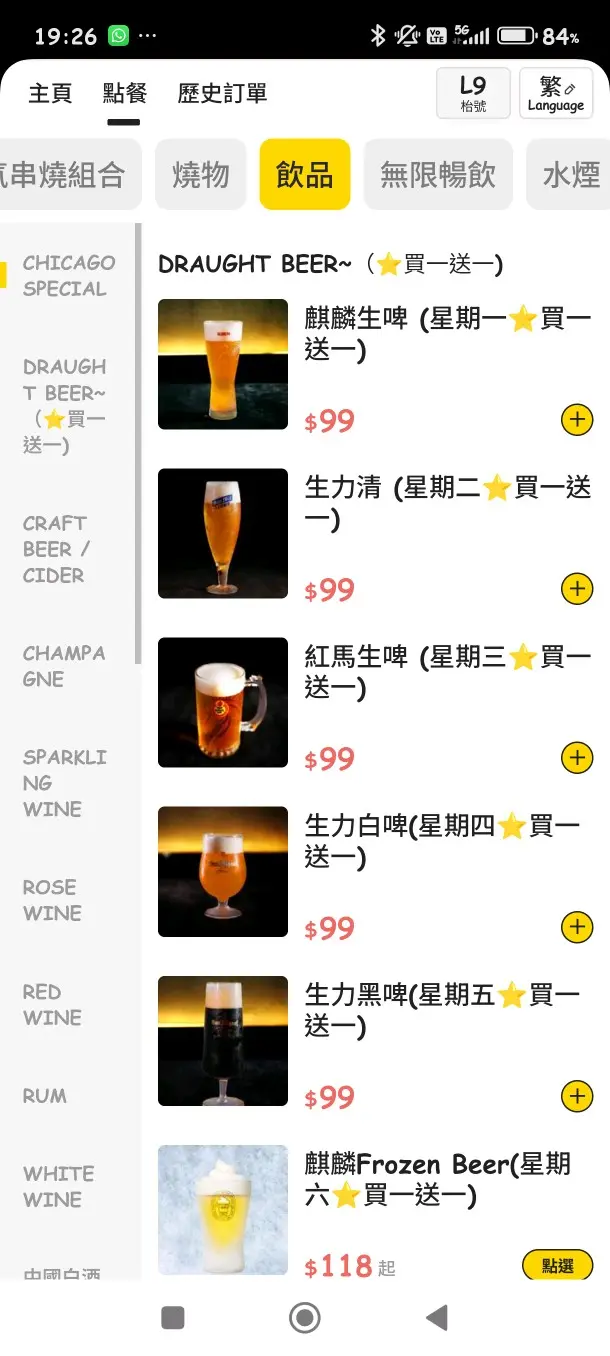610x1356 pixels.
Task: Tap the L9 枱號 table button
Action: pyautogui.click(x=473, y=94)
